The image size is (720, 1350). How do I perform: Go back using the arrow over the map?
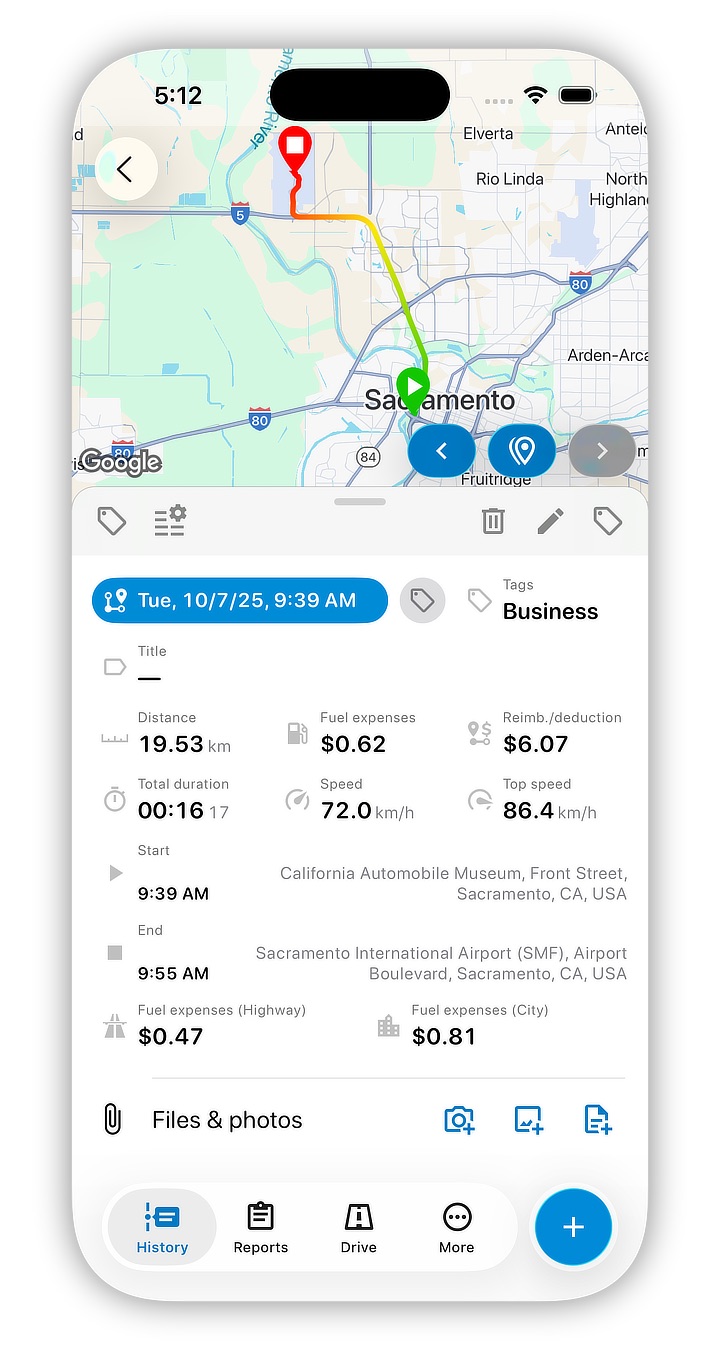click(x=126, y=169)
